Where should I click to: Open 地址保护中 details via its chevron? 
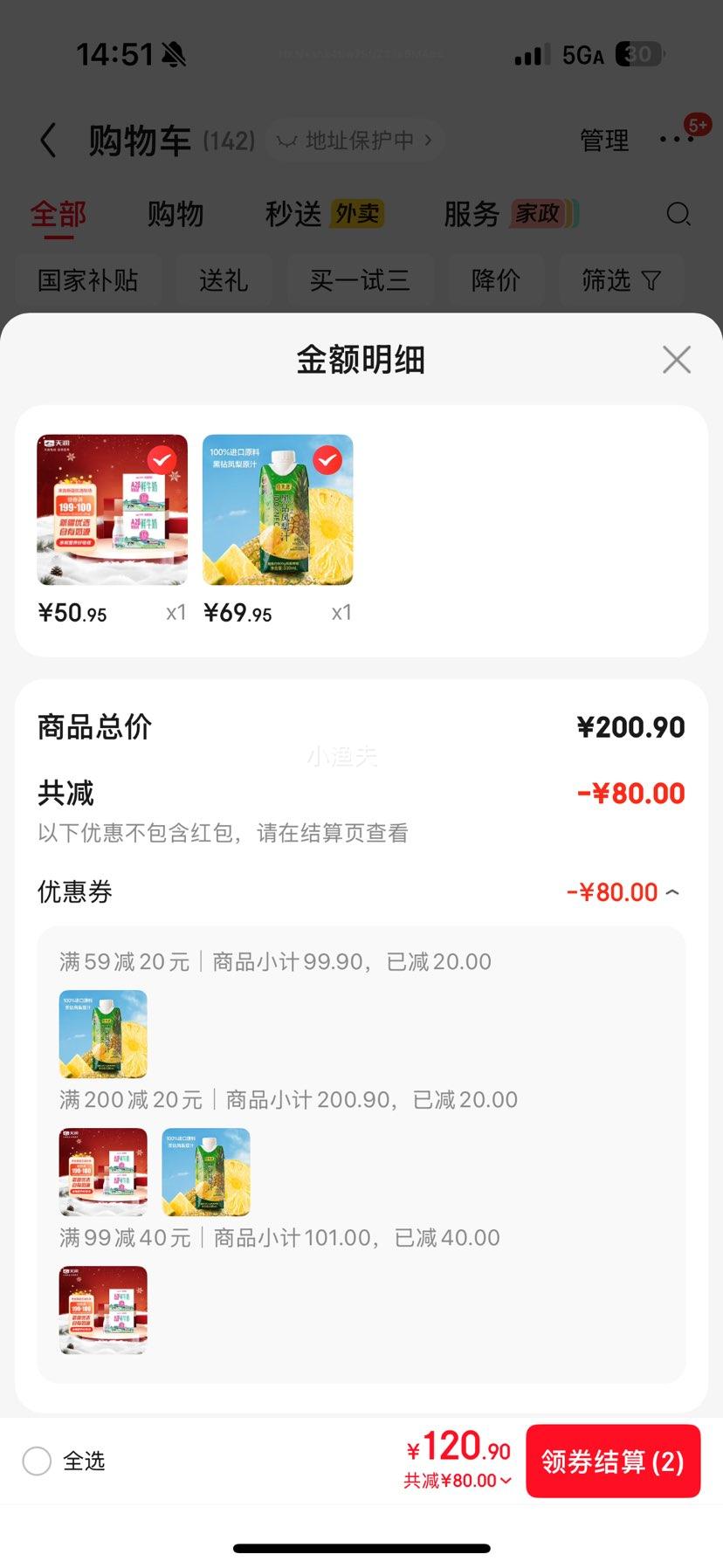(x=428, y=140)
